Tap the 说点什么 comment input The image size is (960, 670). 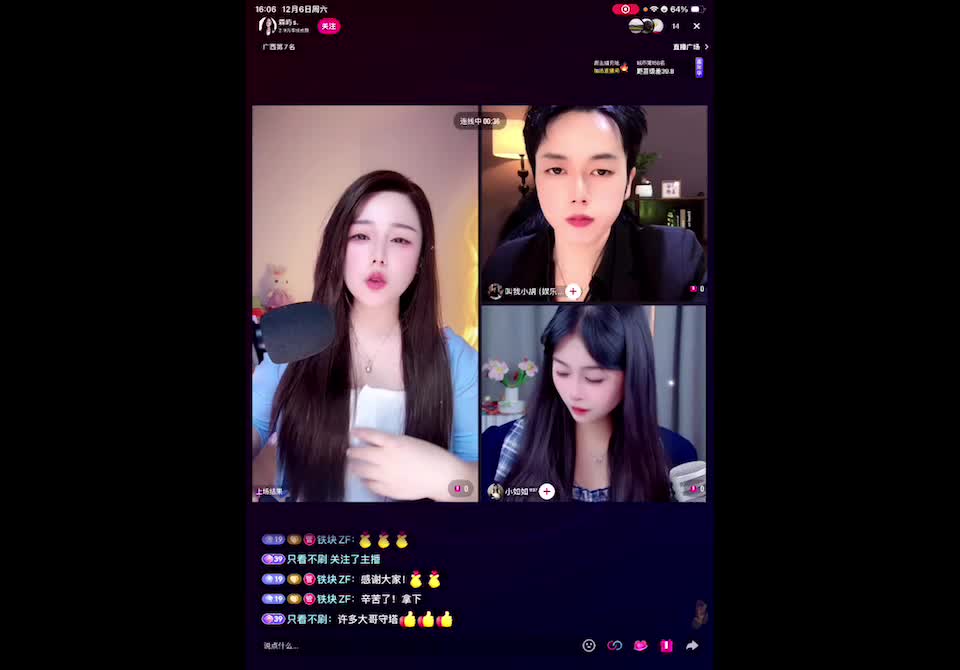(x=330, y=646)
